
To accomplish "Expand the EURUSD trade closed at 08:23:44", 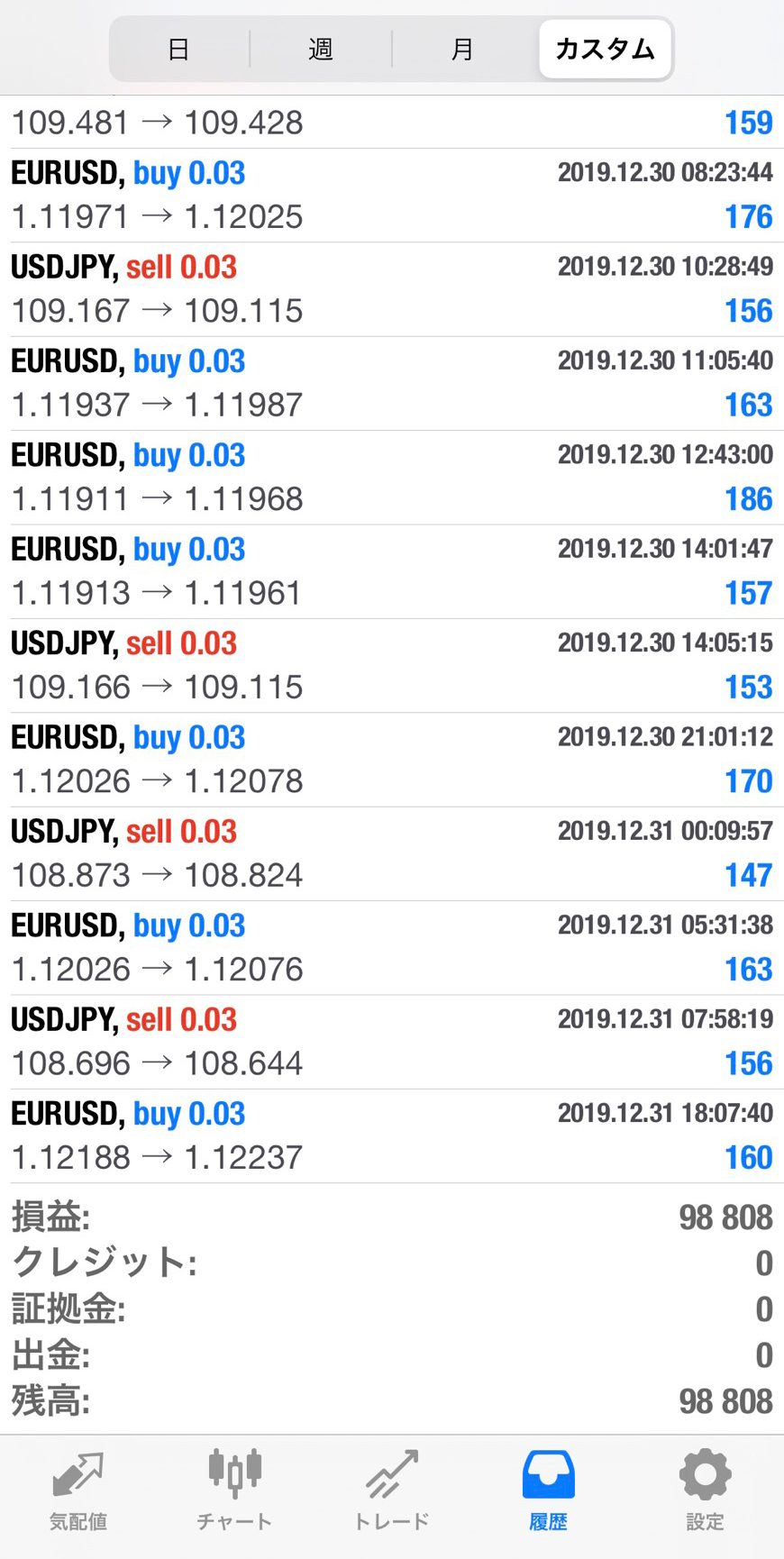I will (391, 196).
